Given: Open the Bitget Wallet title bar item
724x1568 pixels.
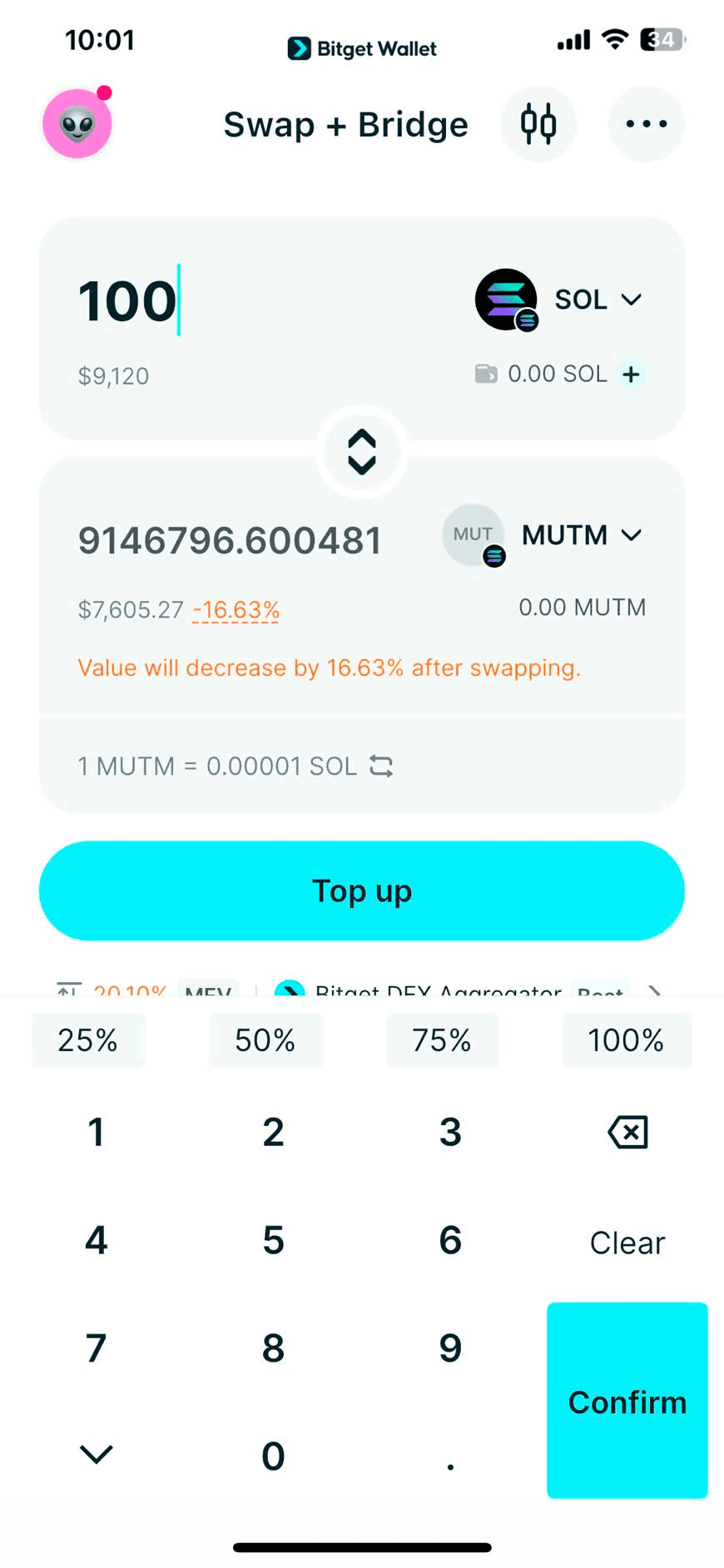Looking at the screenshot, I should [360, 47].
